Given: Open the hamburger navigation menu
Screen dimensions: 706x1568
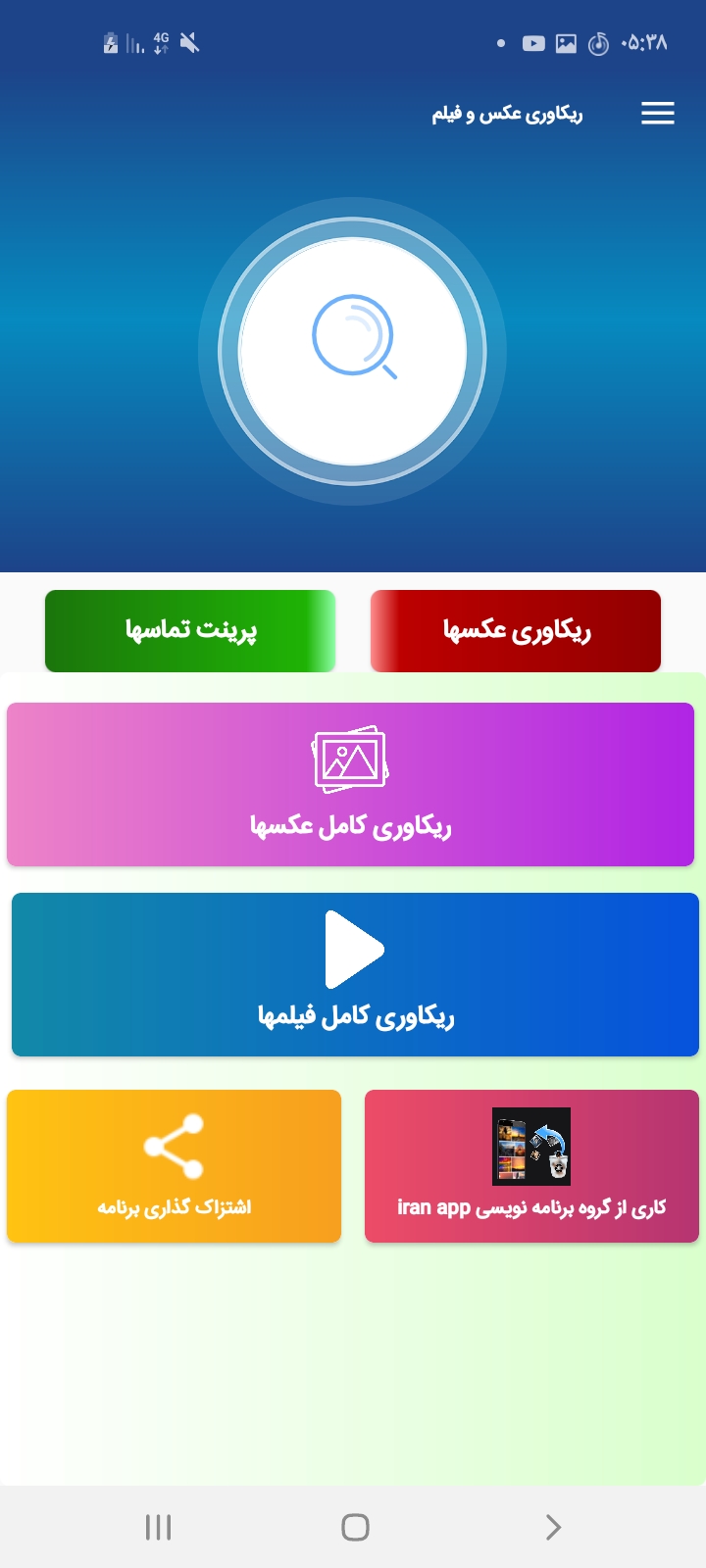Looking at the screenshot, I should [657, 114].
